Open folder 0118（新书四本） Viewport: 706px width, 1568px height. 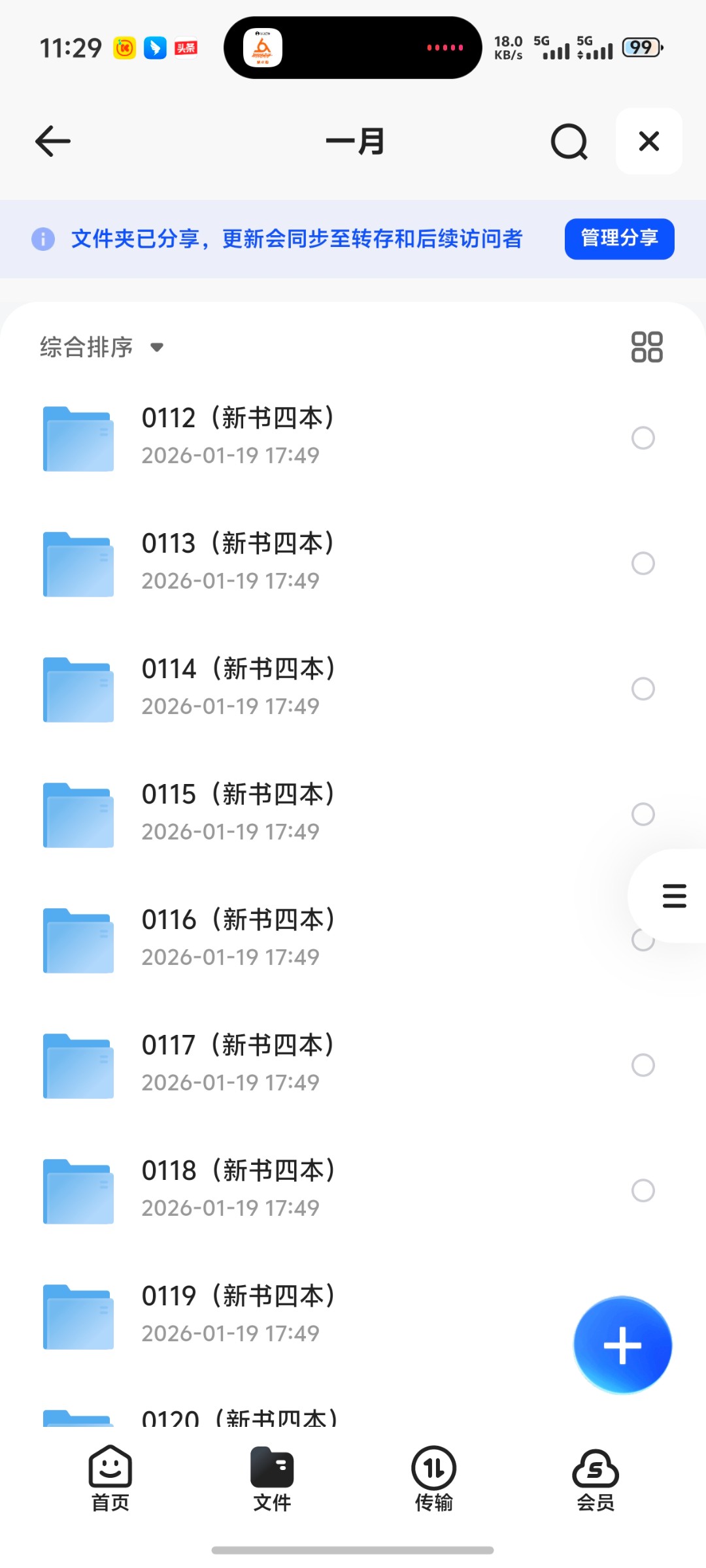238,1189
